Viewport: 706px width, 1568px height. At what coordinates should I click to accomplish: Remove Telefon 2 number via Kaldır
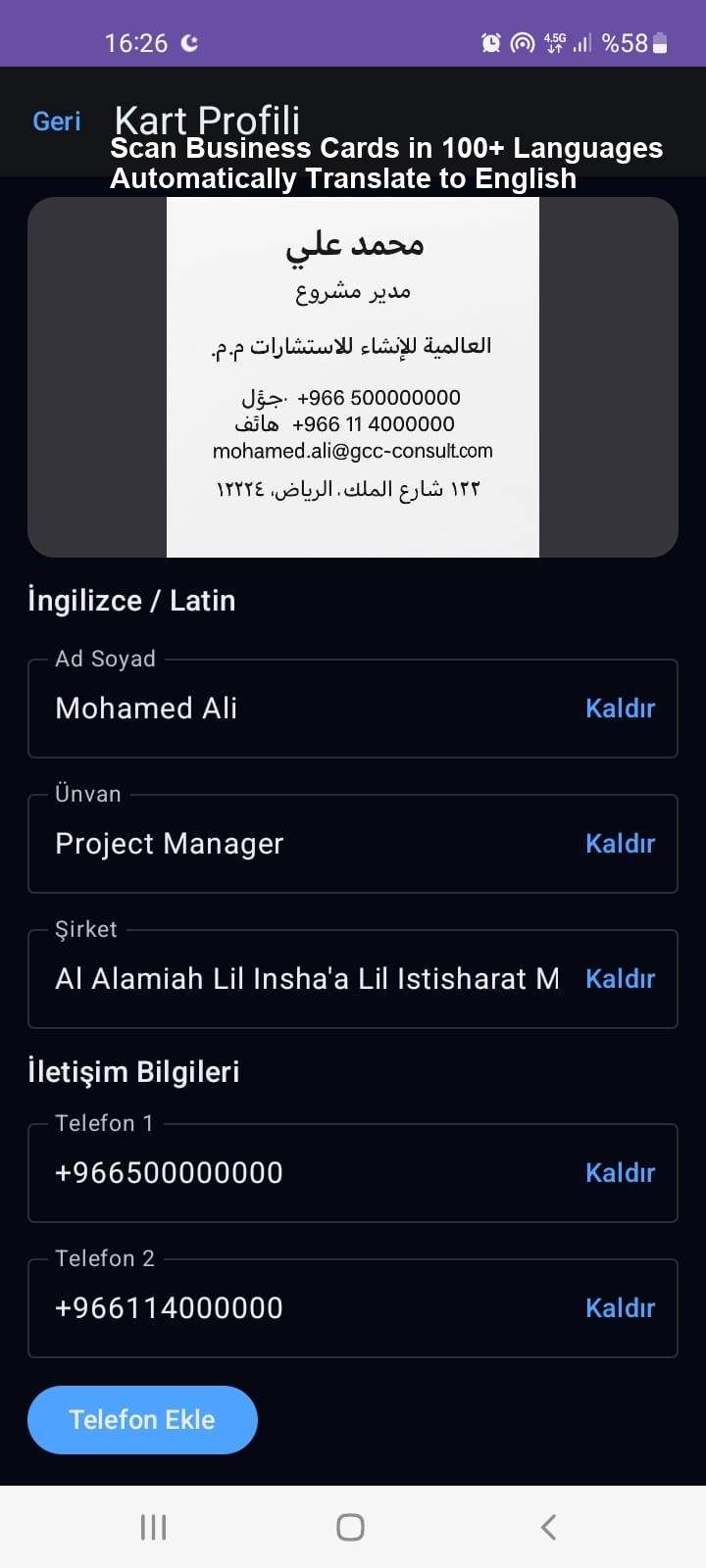[x=620, y=1307]
